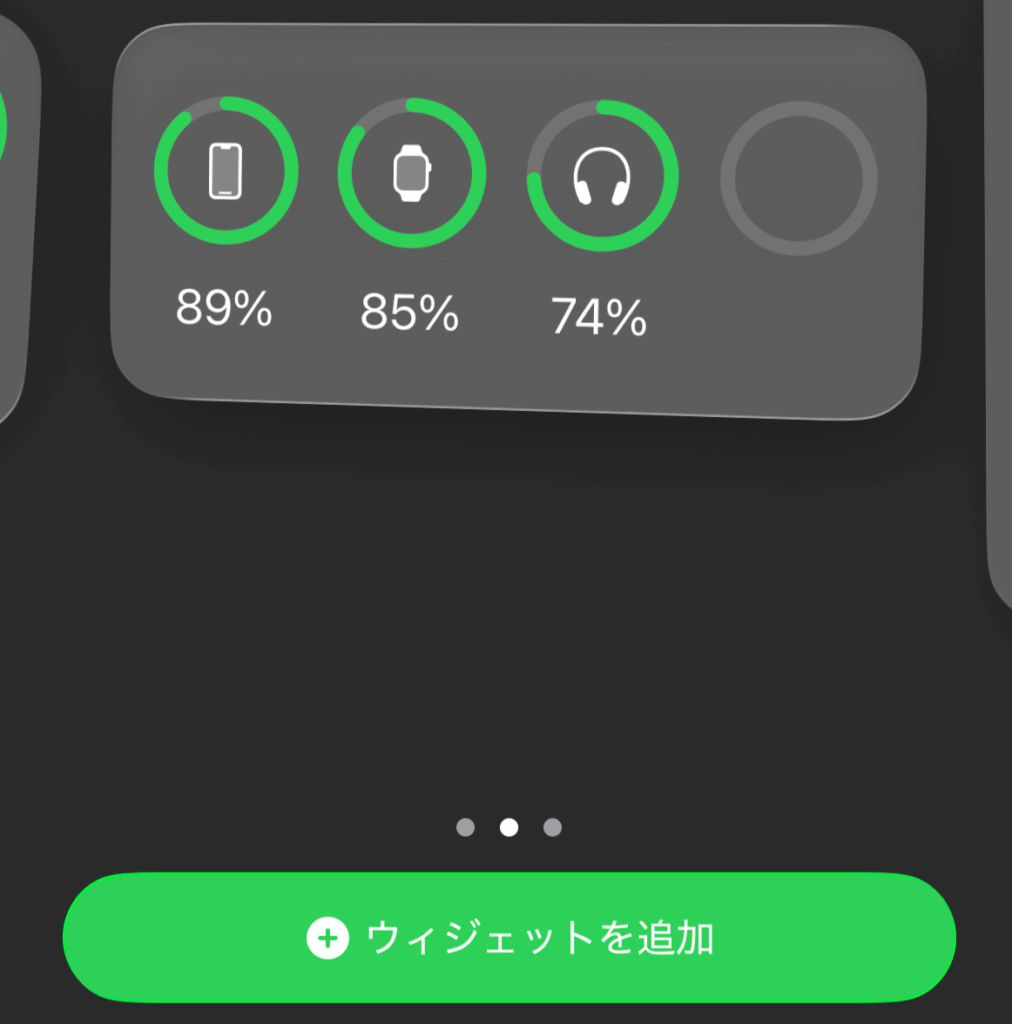The image size is (1012, 1024).
Task: Select the battery widget preview card
Action: 517,222
